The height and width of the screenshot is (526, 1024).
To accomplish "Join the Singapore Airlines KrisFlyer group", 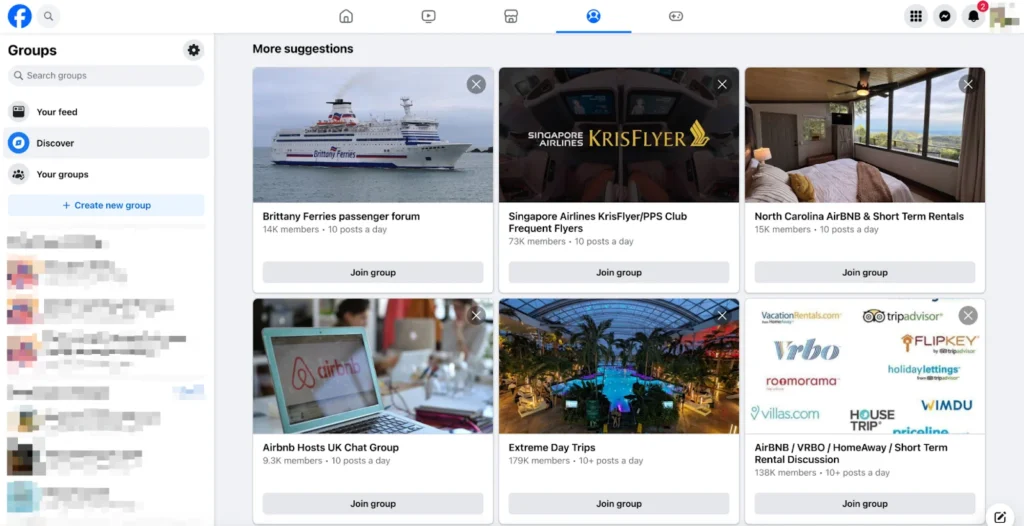I will 619,272.
